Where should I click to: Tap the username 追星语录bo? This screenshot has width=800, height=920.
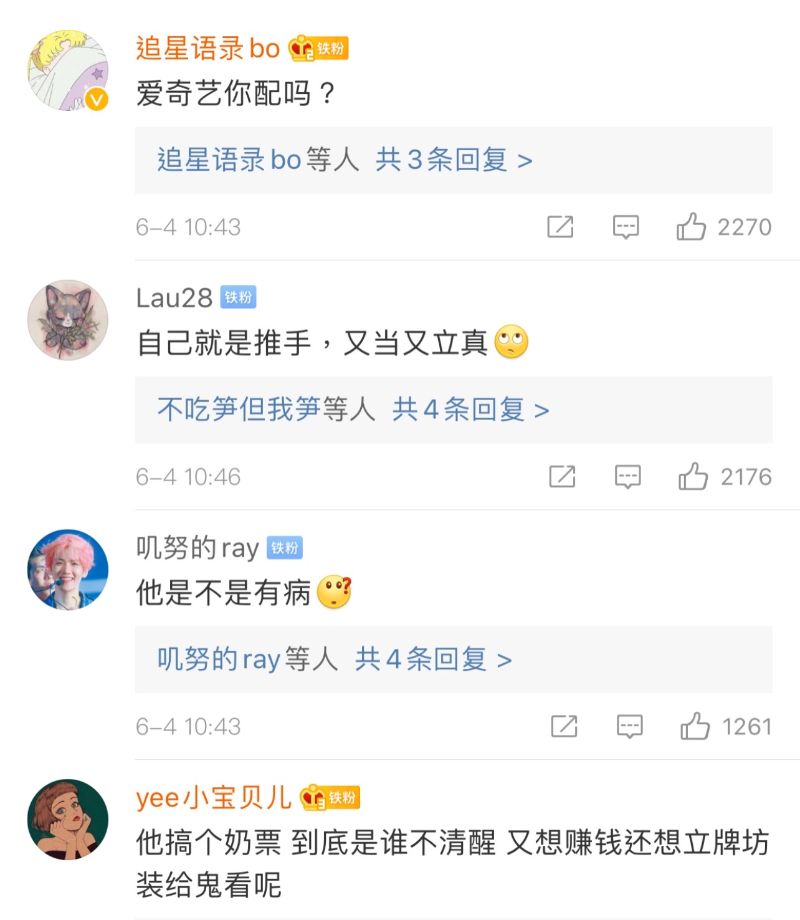(x=208, y=48)
